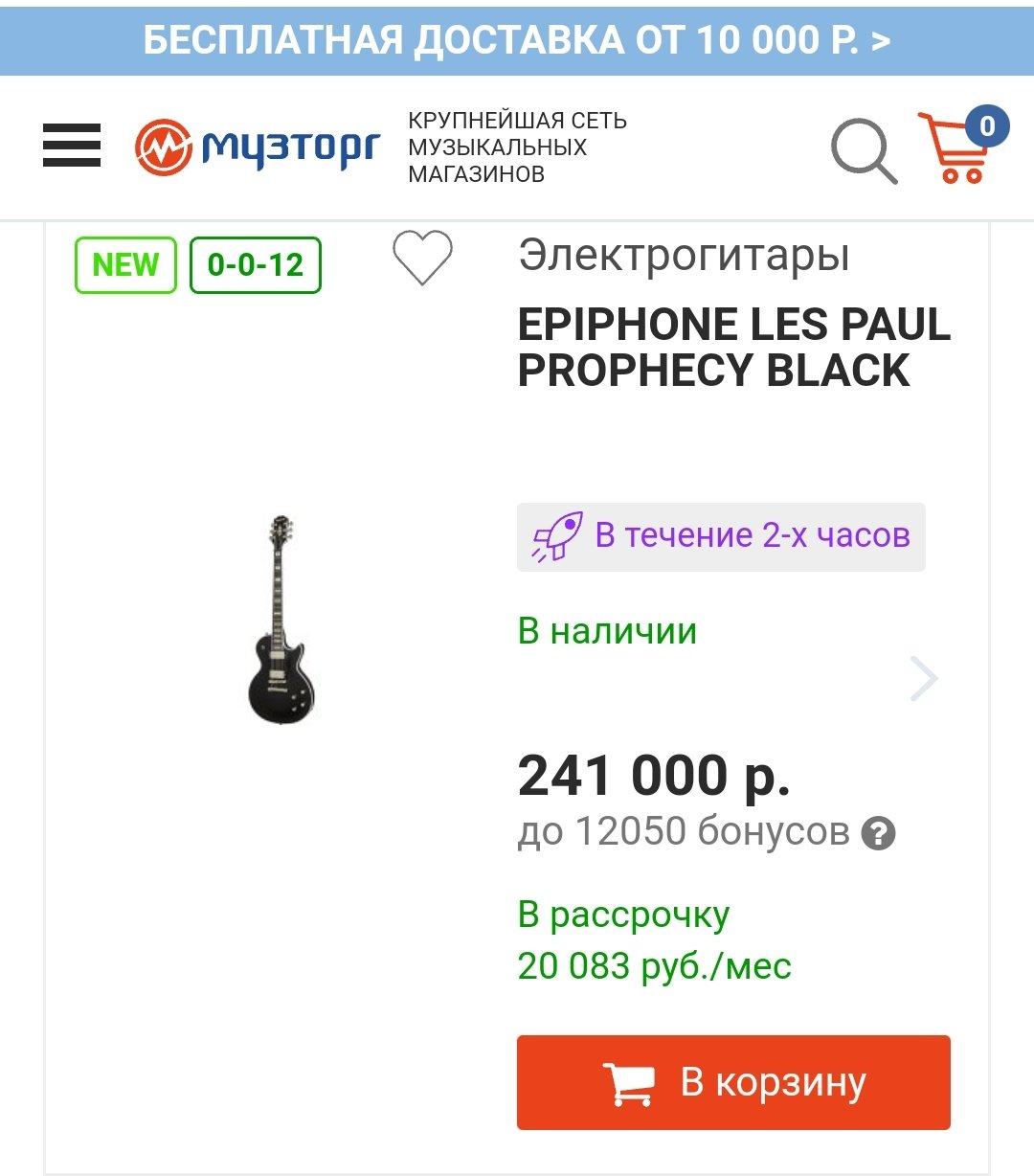The height and width of the screenshot is (1176, 1034).
Task: Open the installment offer 20 083 руб./мес
Action: coord(654,965)
